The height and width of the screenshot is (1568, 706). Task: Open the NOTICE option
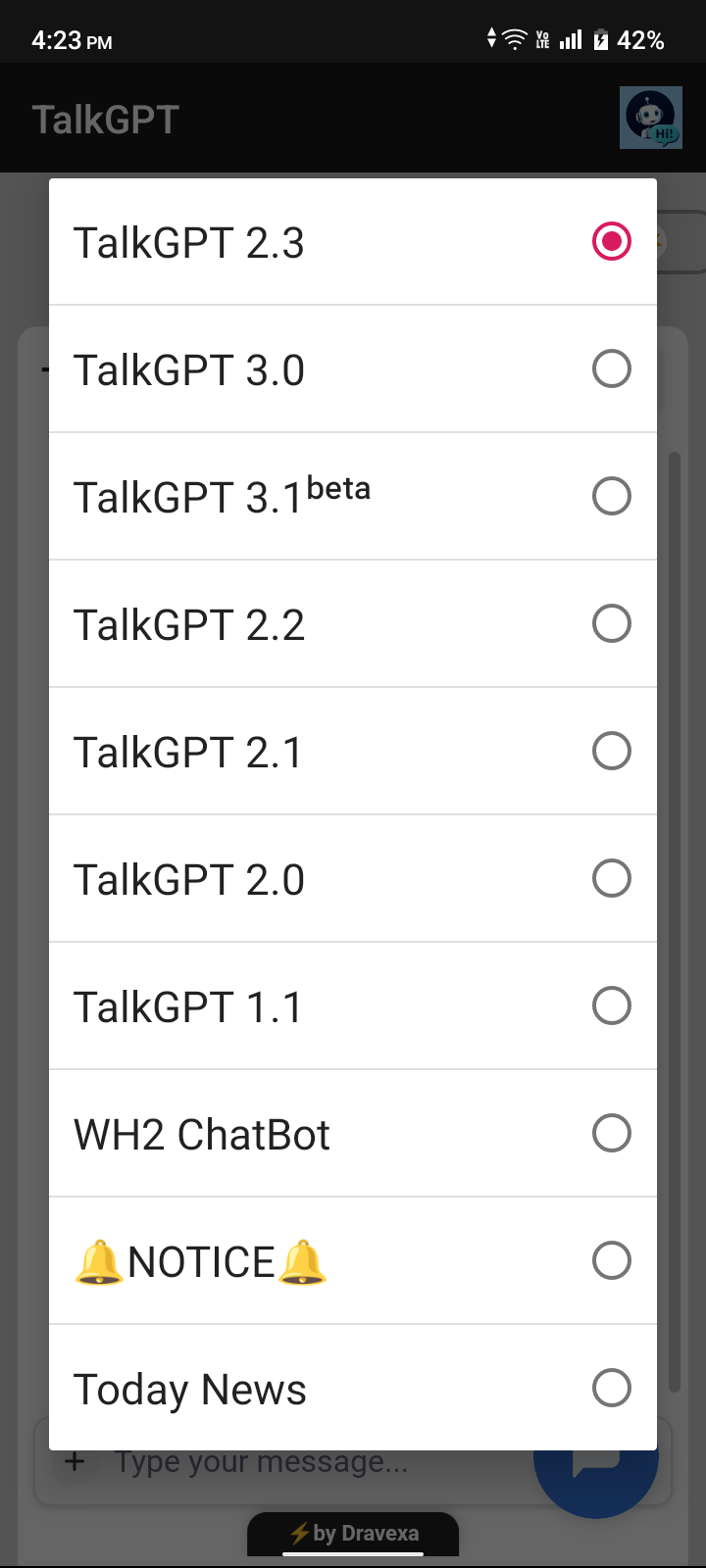[x=353, y=1261]
